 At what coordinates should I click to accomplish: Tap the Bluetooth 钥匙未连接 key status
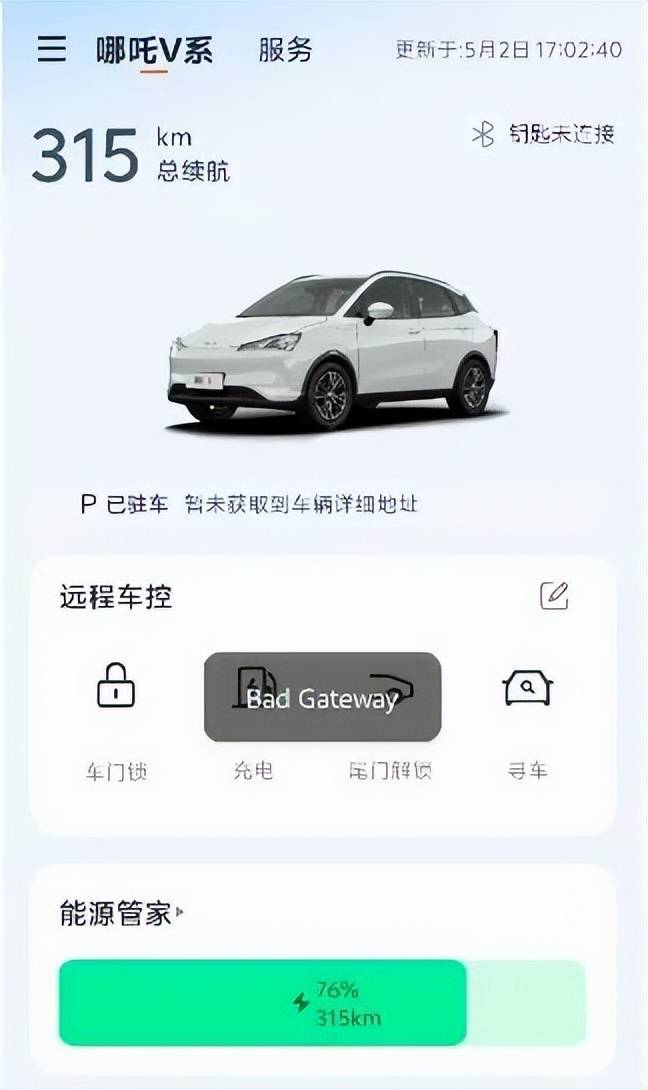tap(543, 134)
